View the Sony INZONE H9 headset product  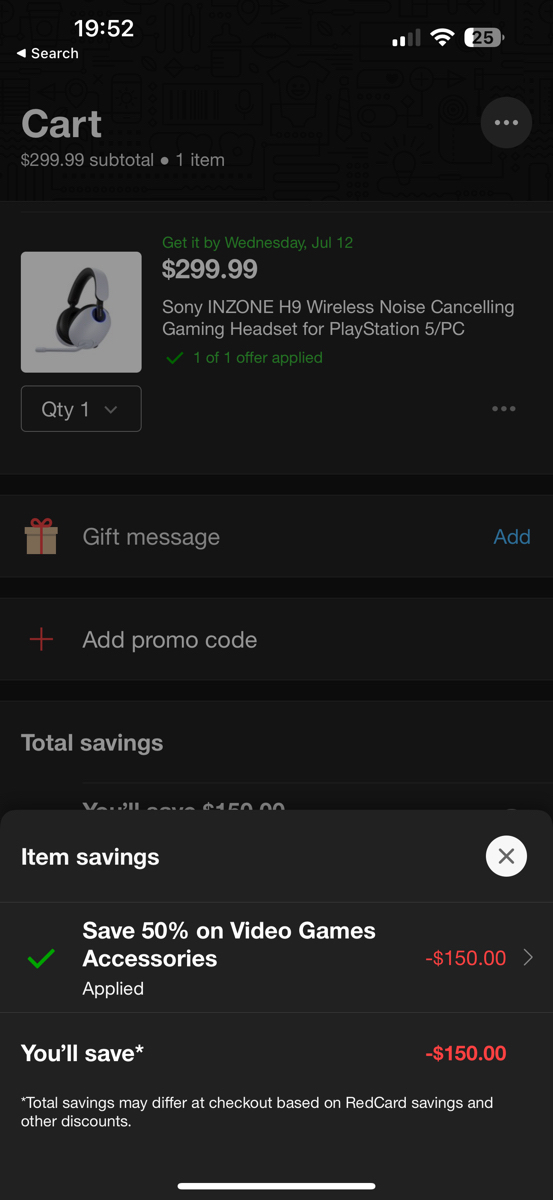point(338,318)
